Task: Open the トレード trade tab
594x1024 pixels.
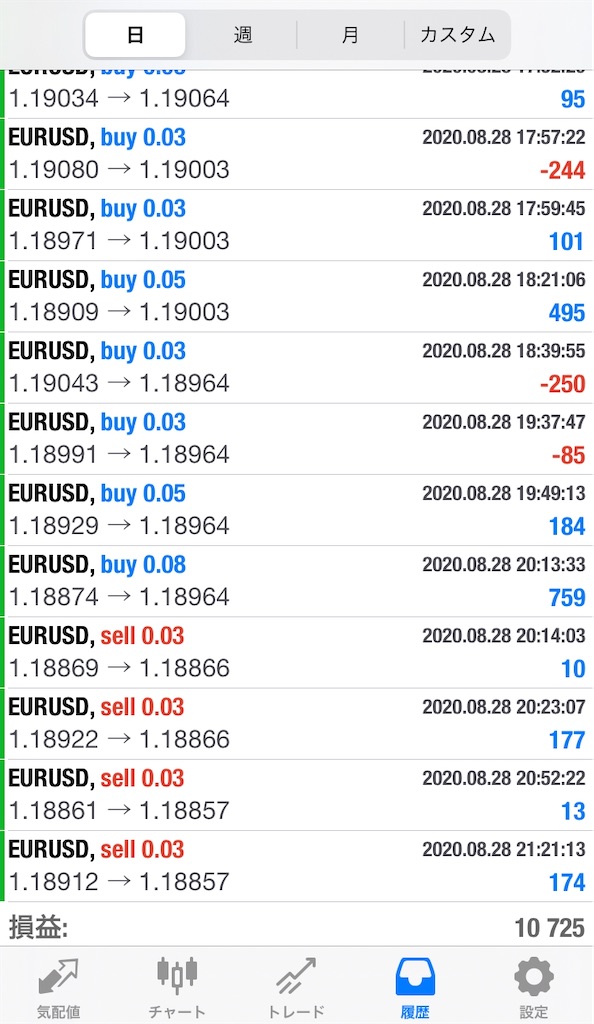Action: (296, 987)
